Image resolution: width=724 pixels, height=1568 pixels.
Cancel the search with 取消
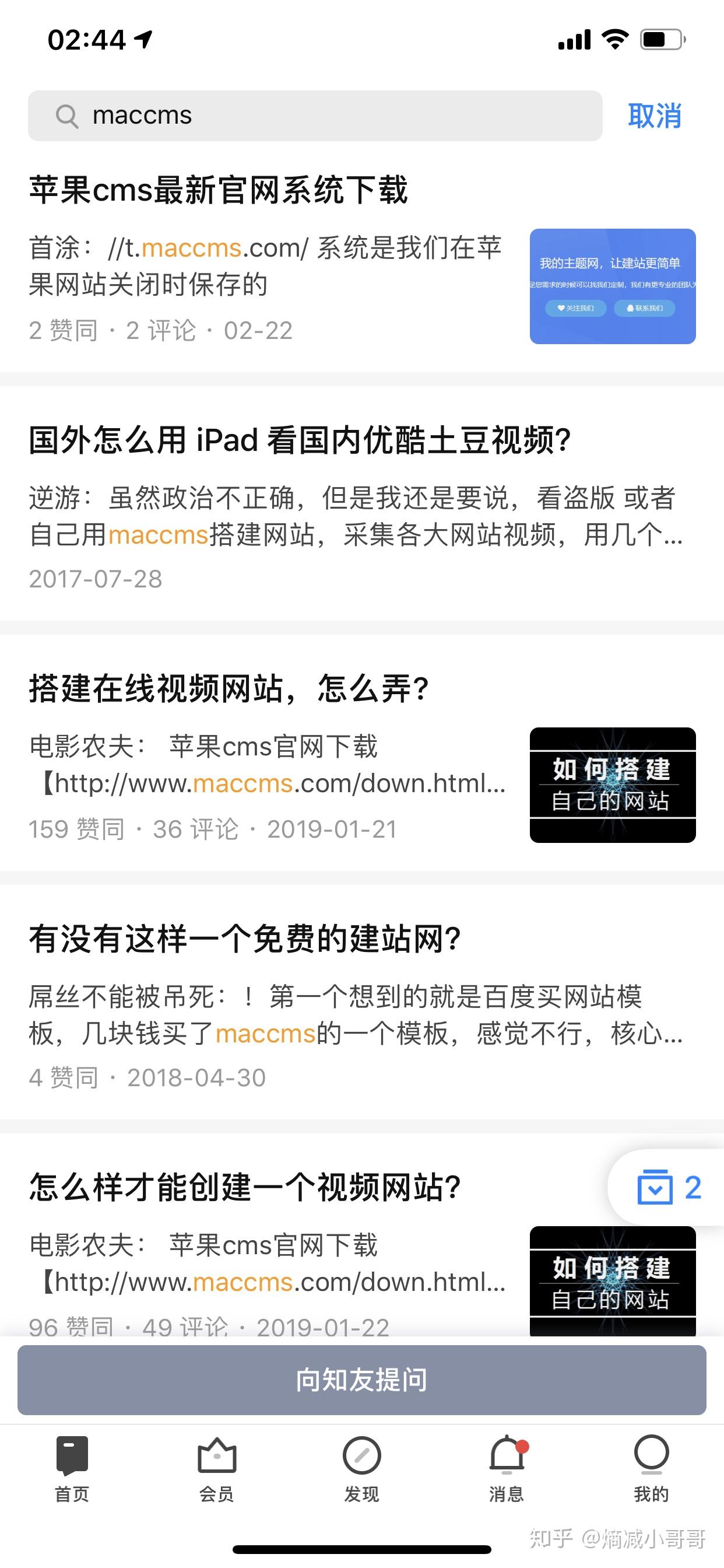coord(654,116)
